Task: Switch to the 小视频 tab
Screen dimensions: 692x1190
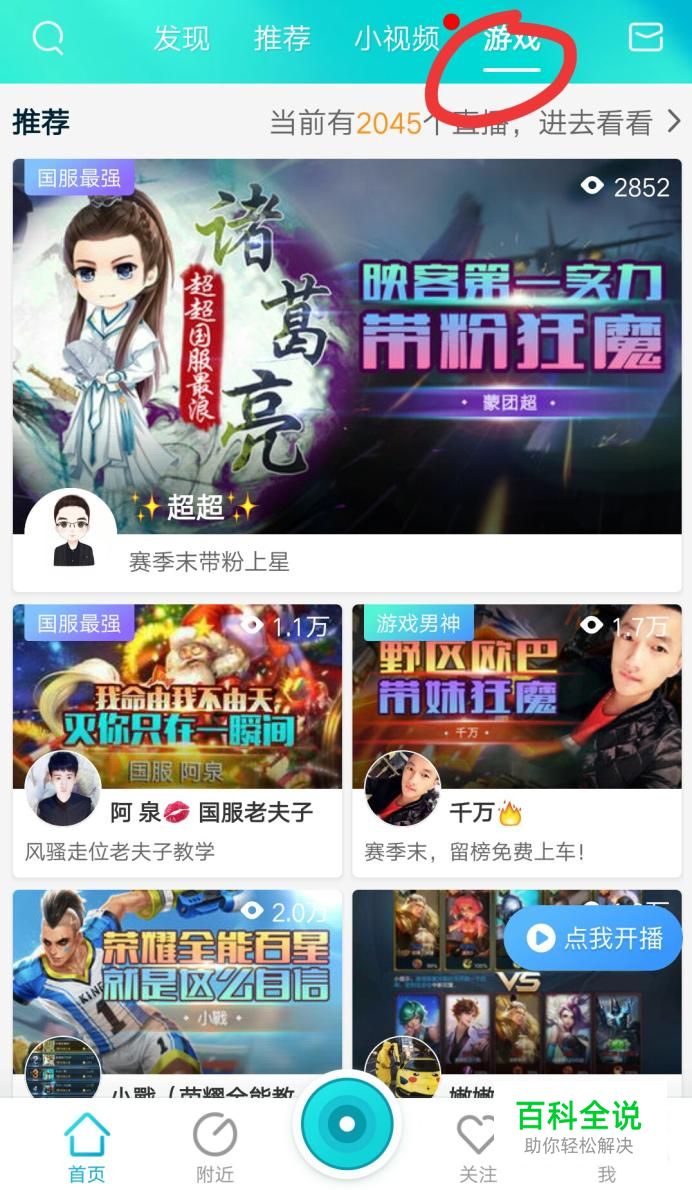Action: pyautogui.click(x=396, y=39)
